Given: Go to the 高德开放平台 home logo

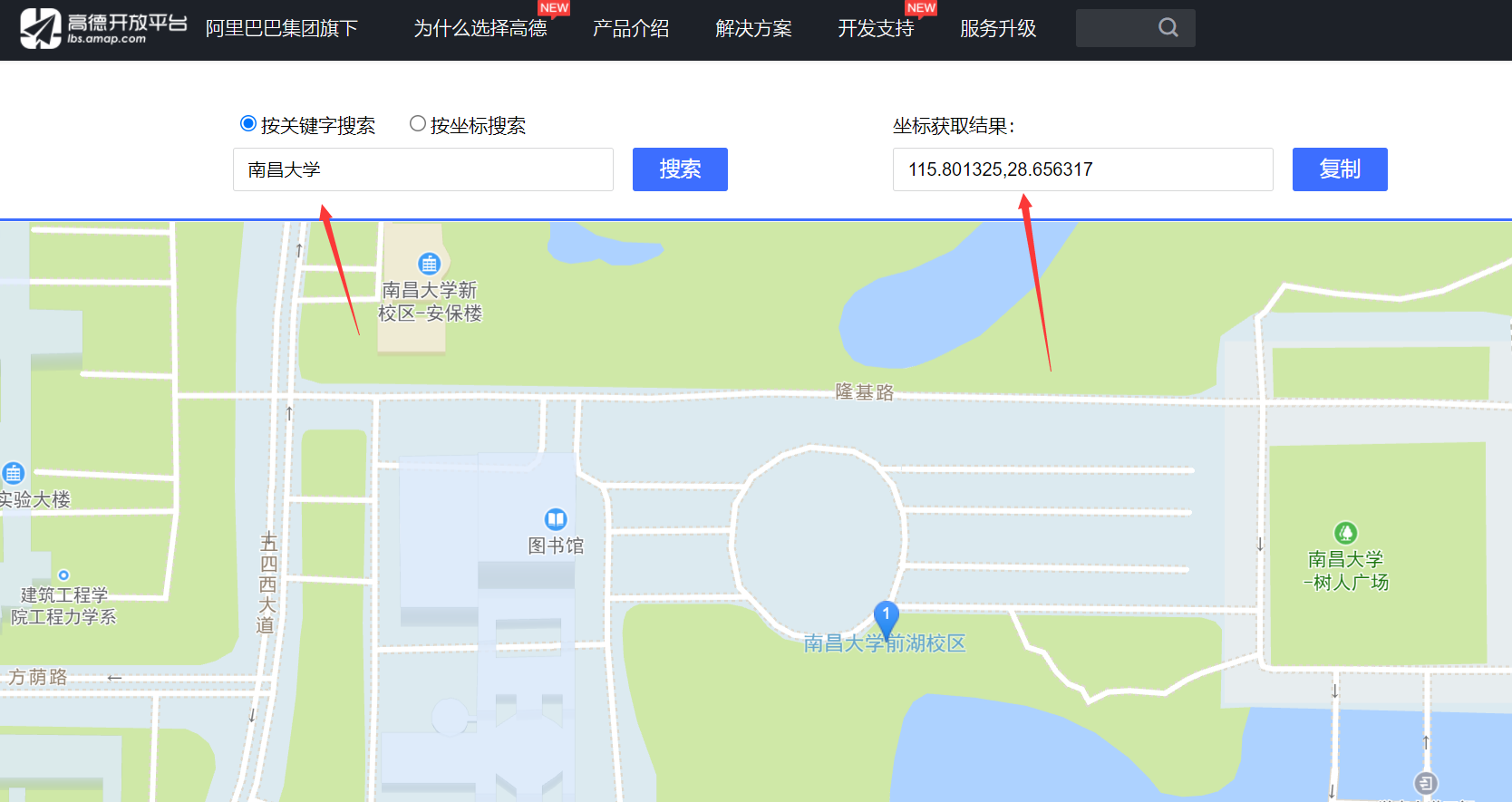Looking at the screenshot, I should pos(103,28).
